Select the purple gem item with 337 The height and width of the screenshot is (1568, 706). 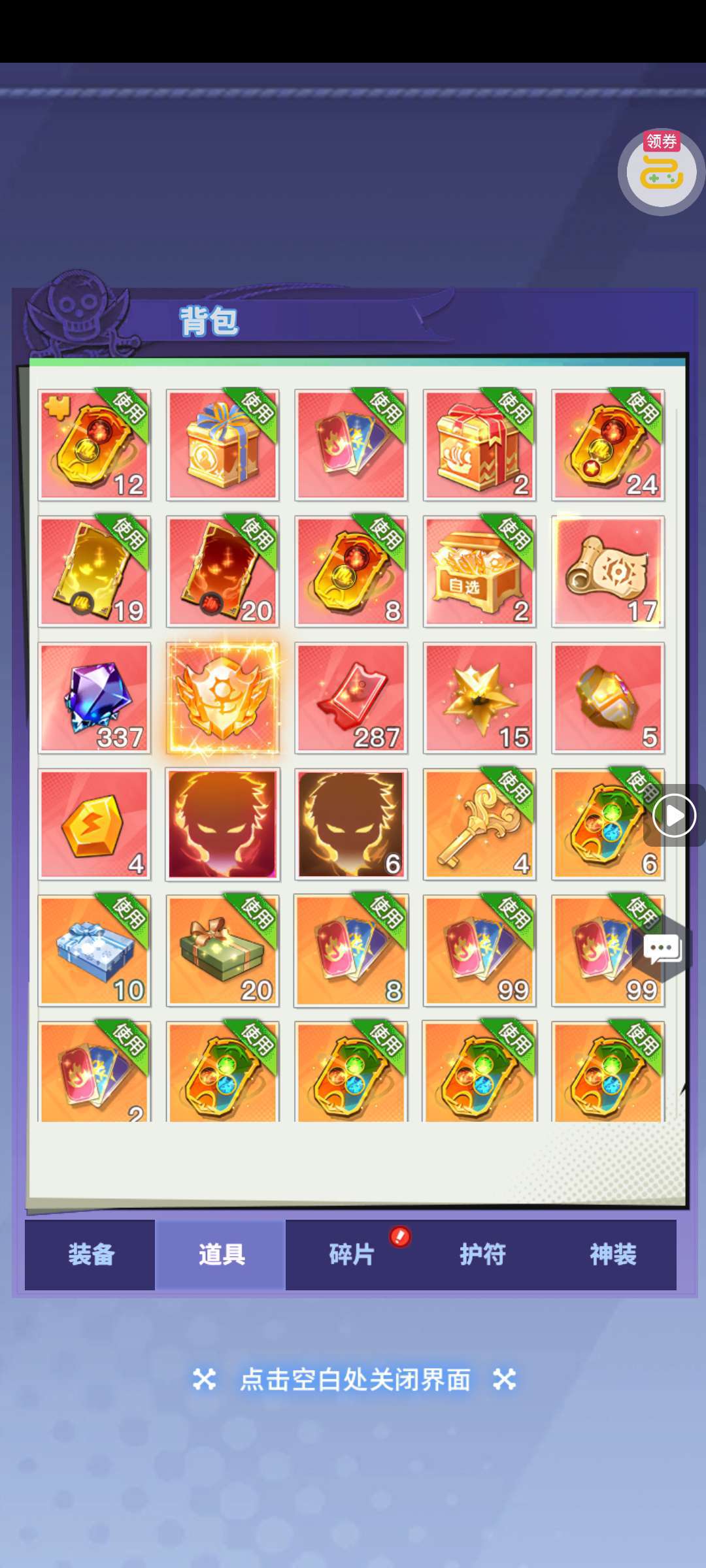click(x=95, y=698)
